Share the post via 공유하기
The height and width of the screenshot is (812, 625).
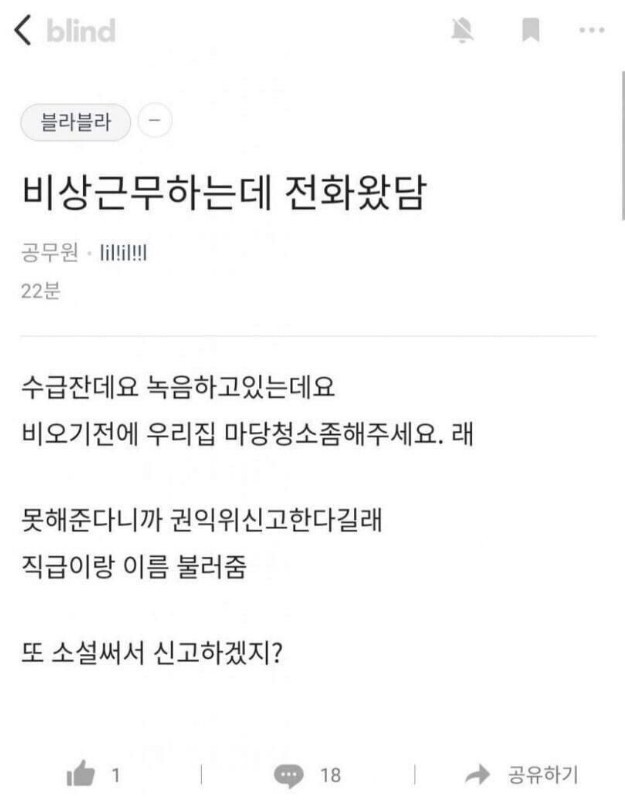click(523, 775)
